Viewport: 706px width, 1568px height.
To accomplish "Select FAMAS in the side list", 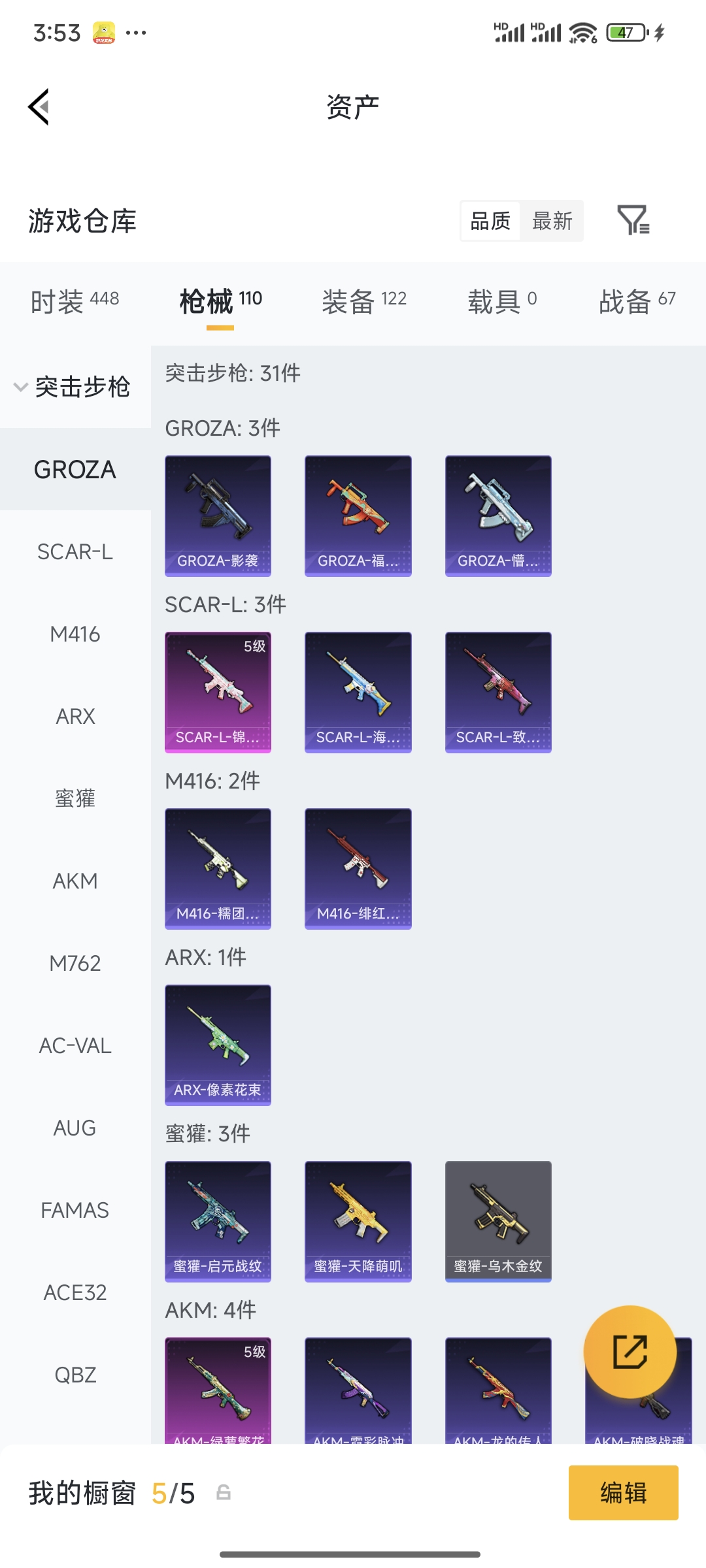I will click(x=75, y=1211).
